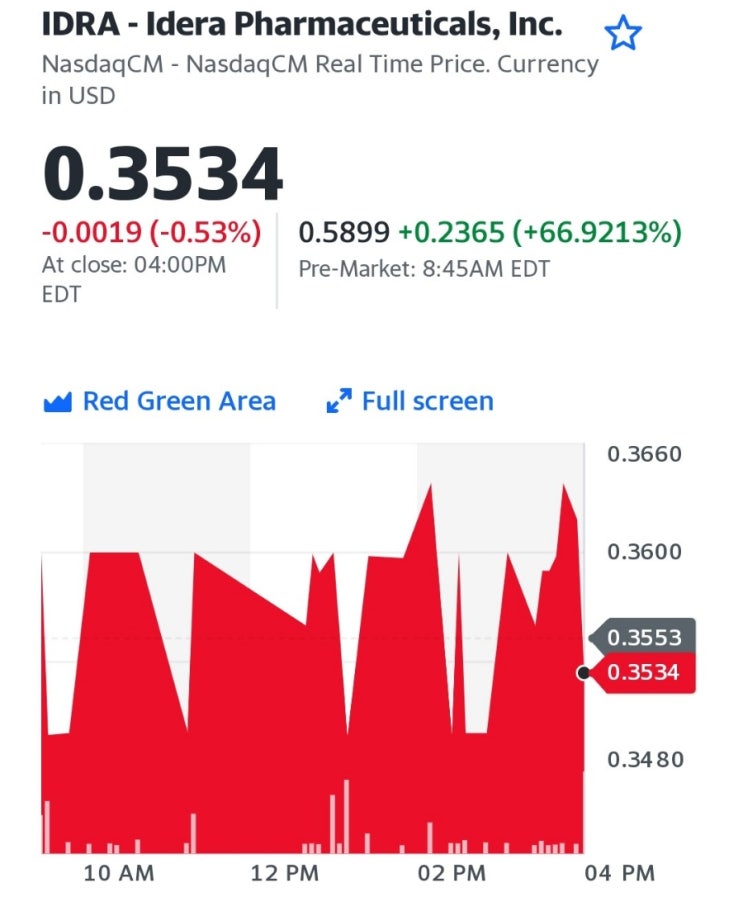Click the black current price marker dot on chart
743x911 pixels.
pyautogui.click(x=585, y=673)
